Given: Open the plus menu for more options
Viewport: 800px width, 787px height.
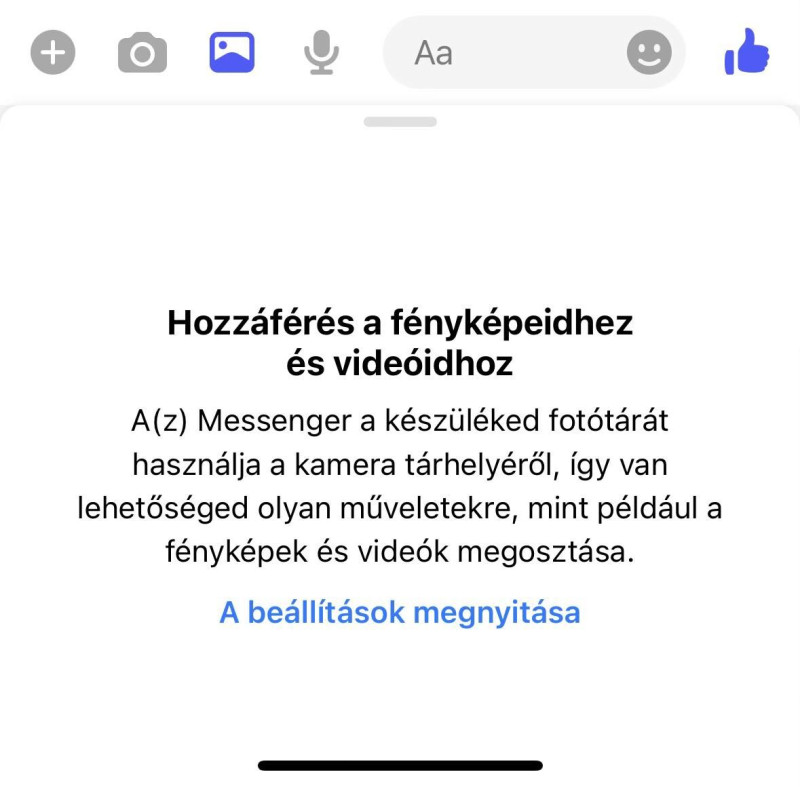Looking at the screenshot, I should click(53, 52).
